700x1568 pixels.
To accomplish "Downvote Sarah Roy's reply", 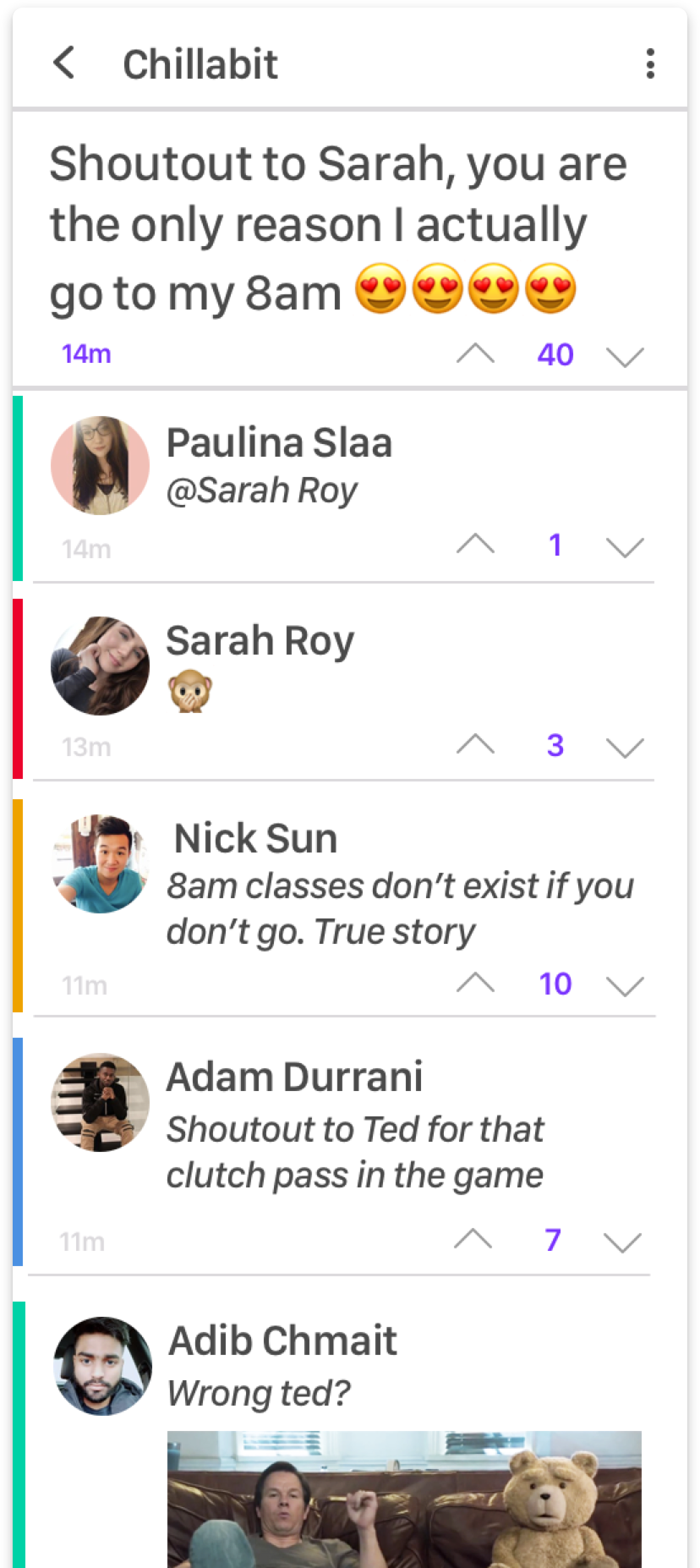I will pyautogui.click(x=625, y=748).
